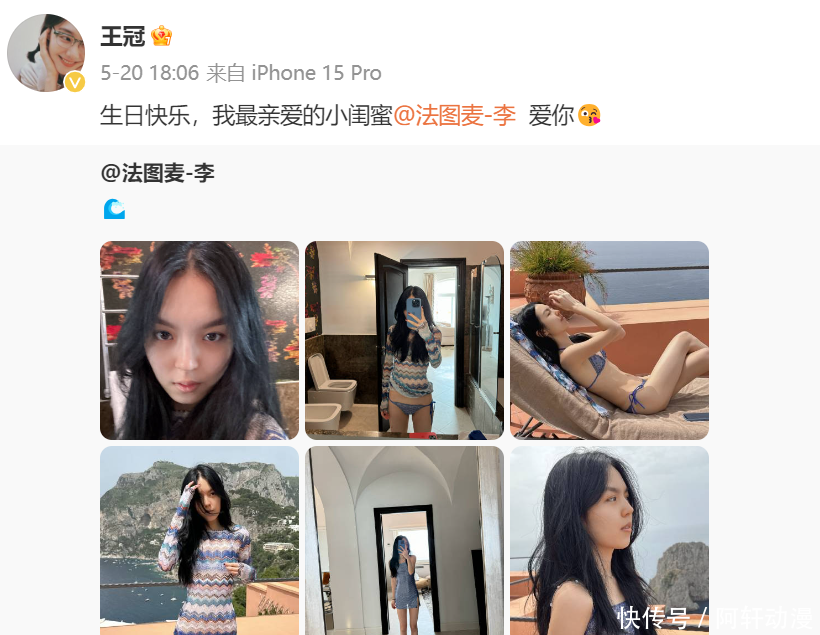
Task: Open the reposted author @法图麦-李
Action: (x=157, y=173)
